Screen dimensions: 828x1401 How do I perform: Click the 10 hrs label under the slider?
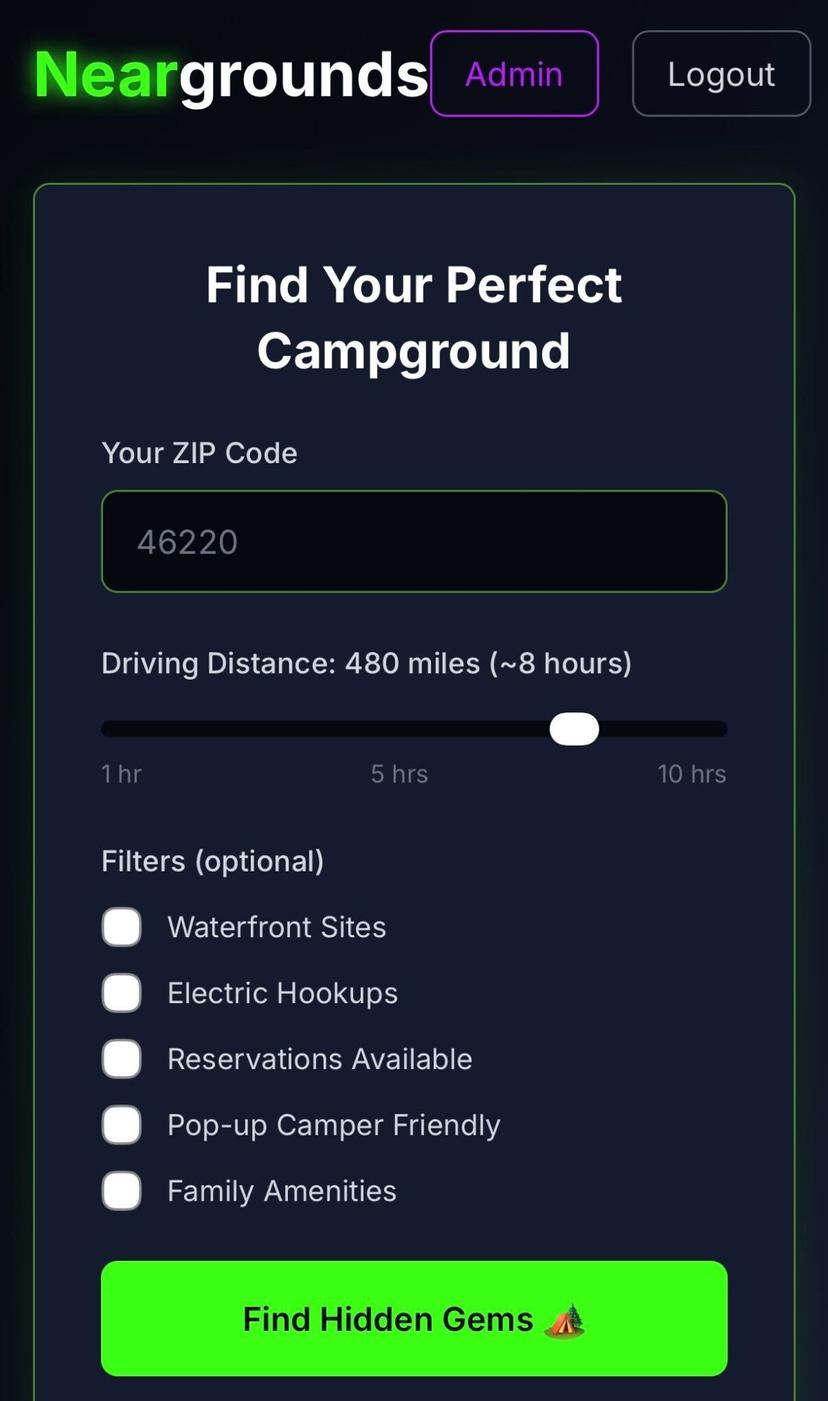[x=691, y=773]
